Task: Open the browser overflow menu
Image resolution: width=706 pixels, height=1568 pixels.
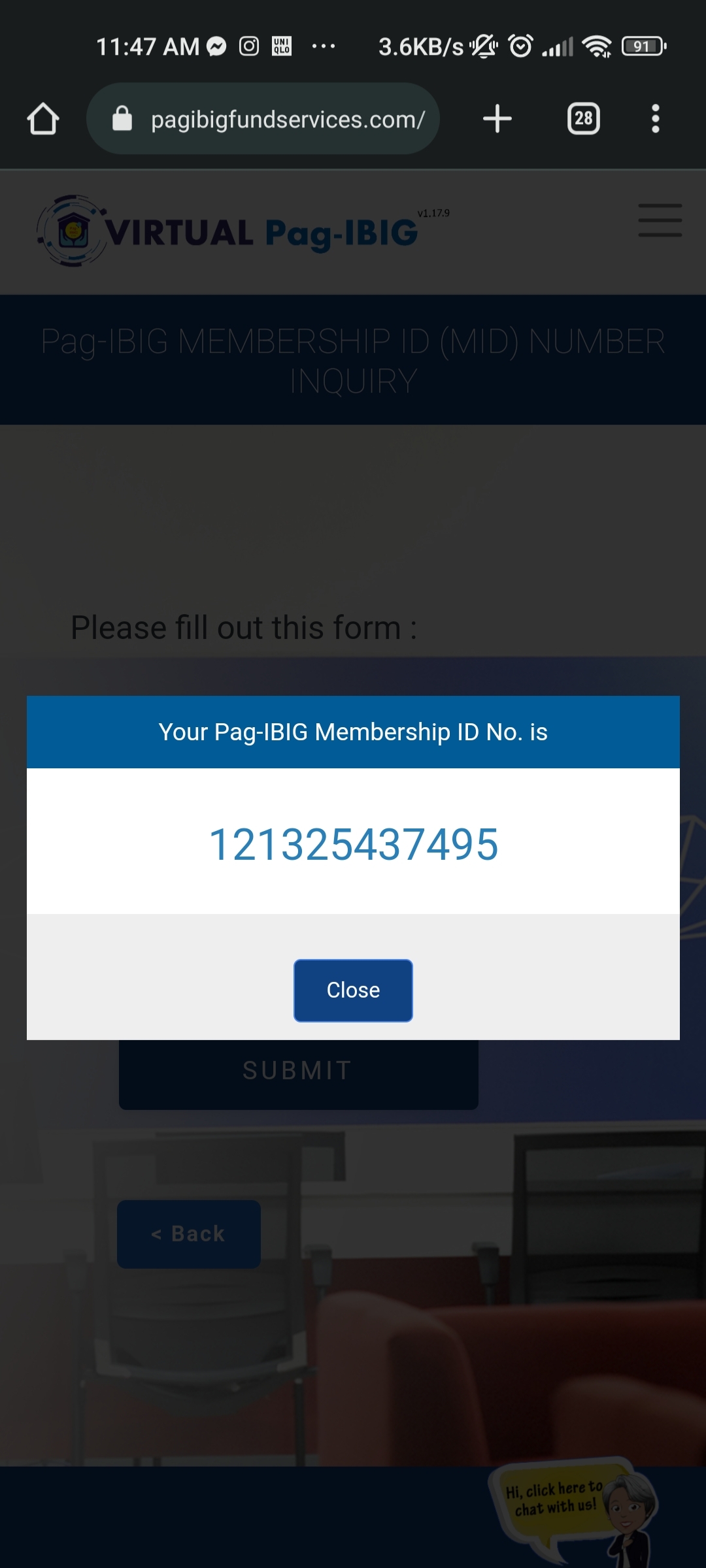Action: pos(655,119)
